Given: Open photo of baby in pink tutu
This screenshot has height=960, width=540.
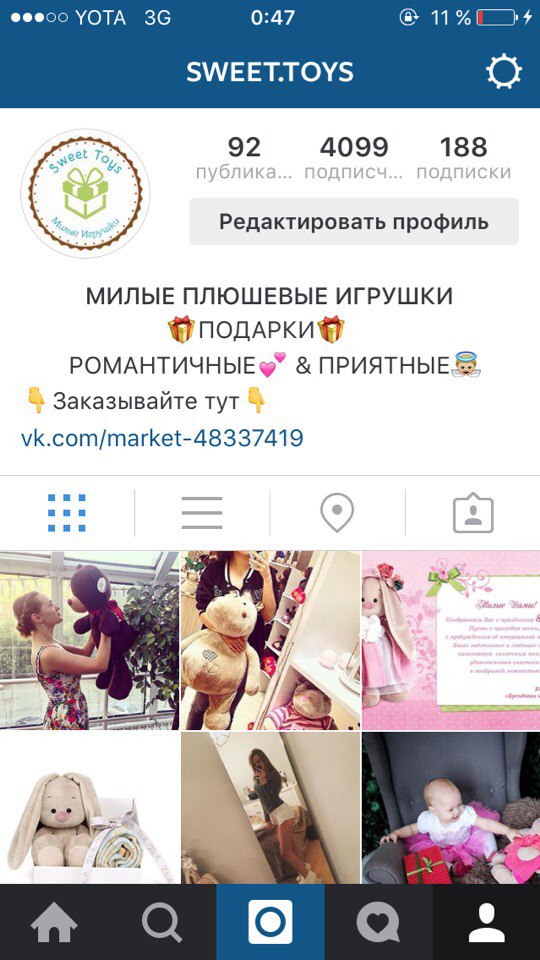Looking at the screenshot, I should 451,808.
